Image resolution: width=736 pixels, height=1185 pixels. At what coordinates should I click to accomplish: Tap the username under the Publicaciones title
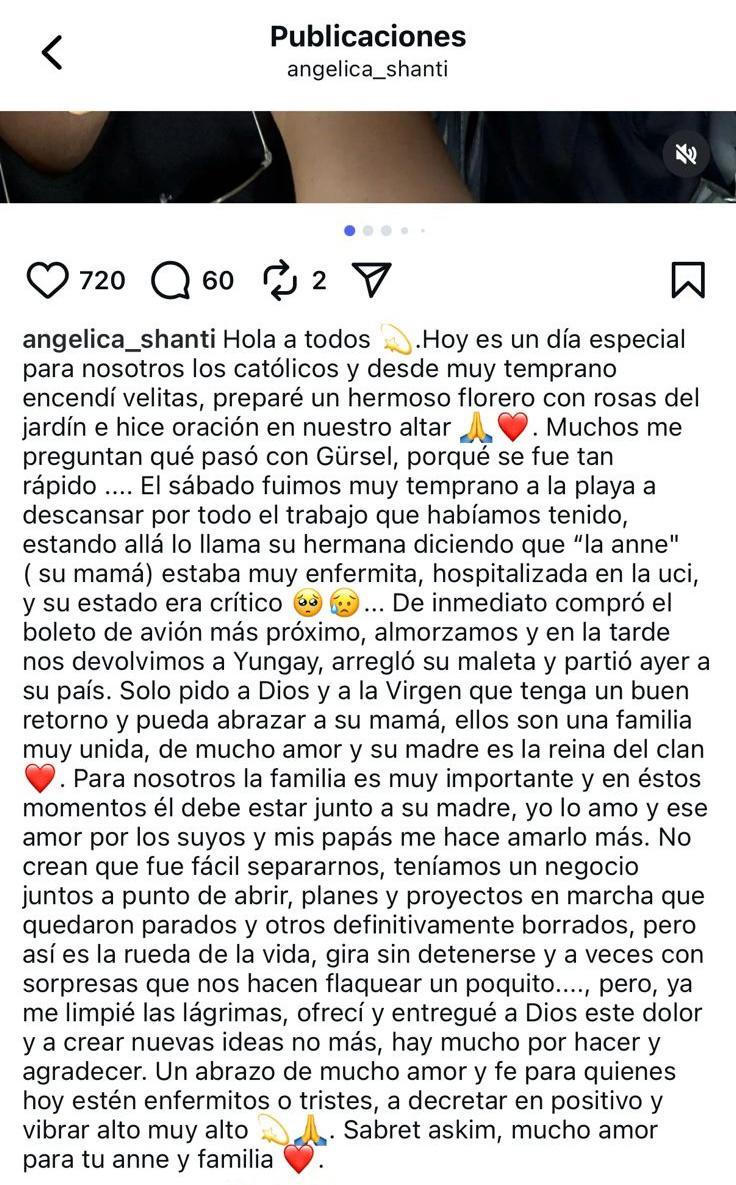367,70
